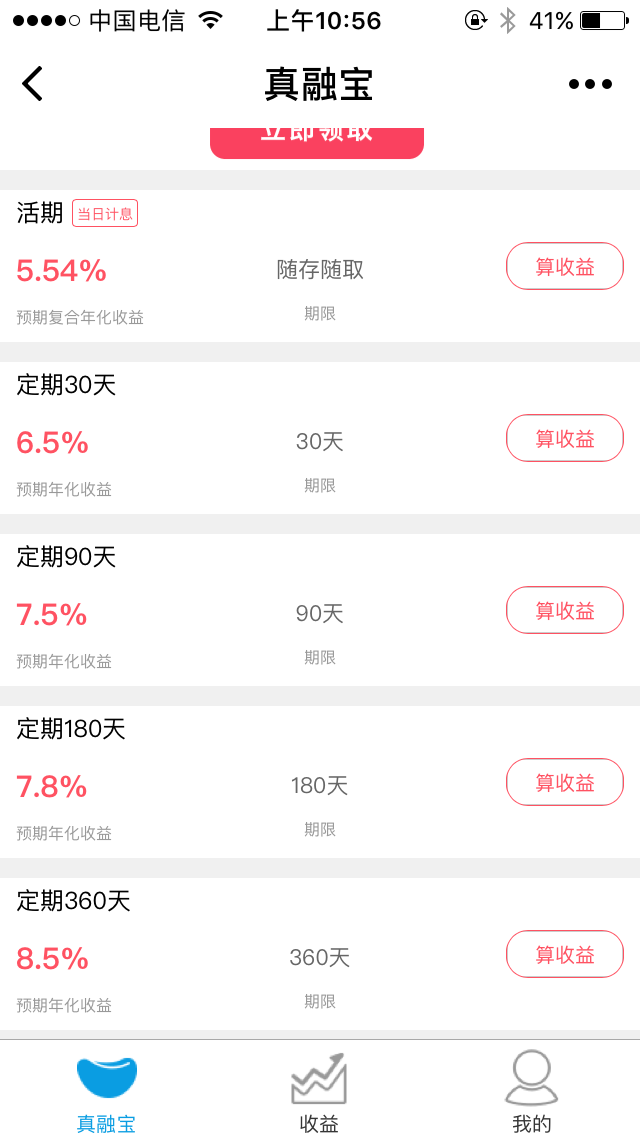
Task: Open the 定期90天 7.5% product
Action: point(250,612)
